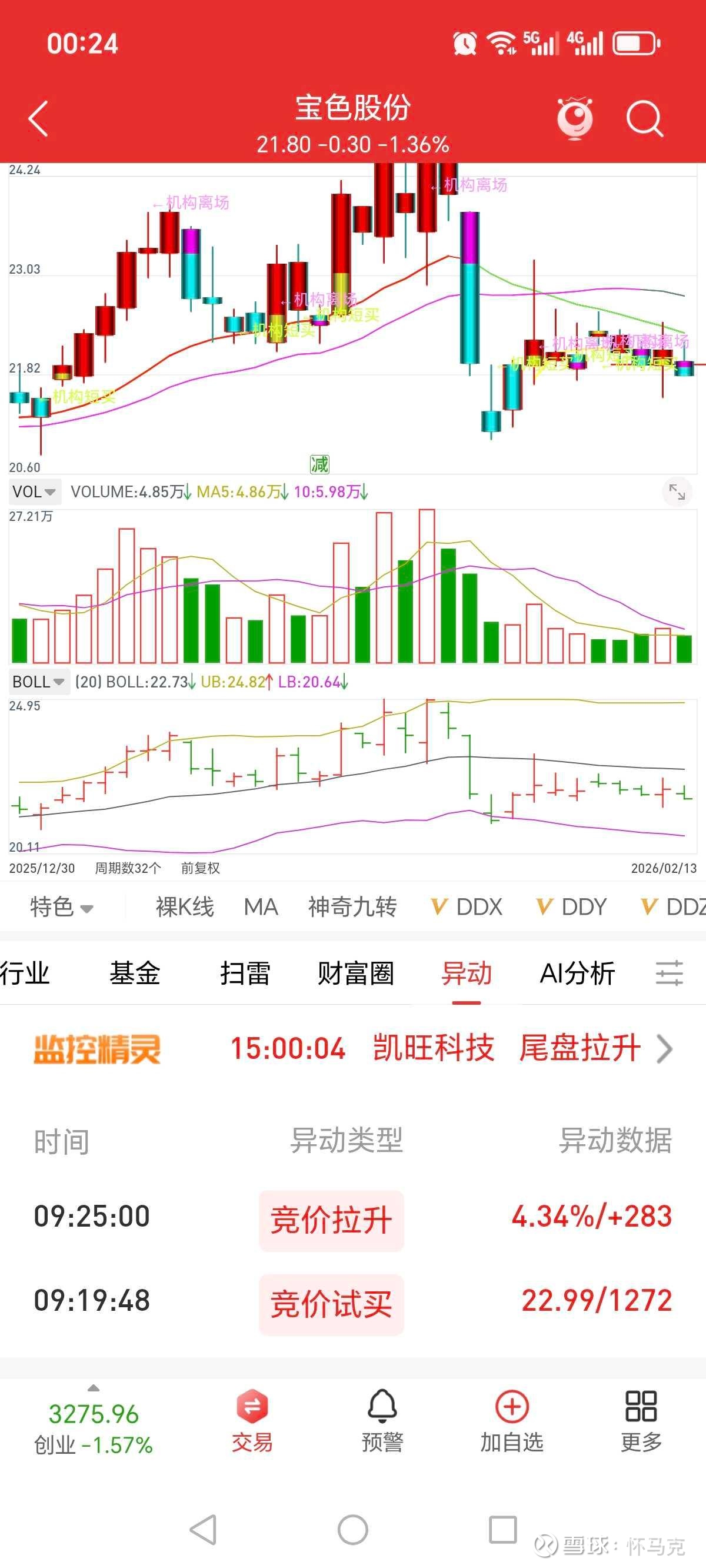
Task: Open the BOLL indicator dropdown
Action: pos(39,682)
